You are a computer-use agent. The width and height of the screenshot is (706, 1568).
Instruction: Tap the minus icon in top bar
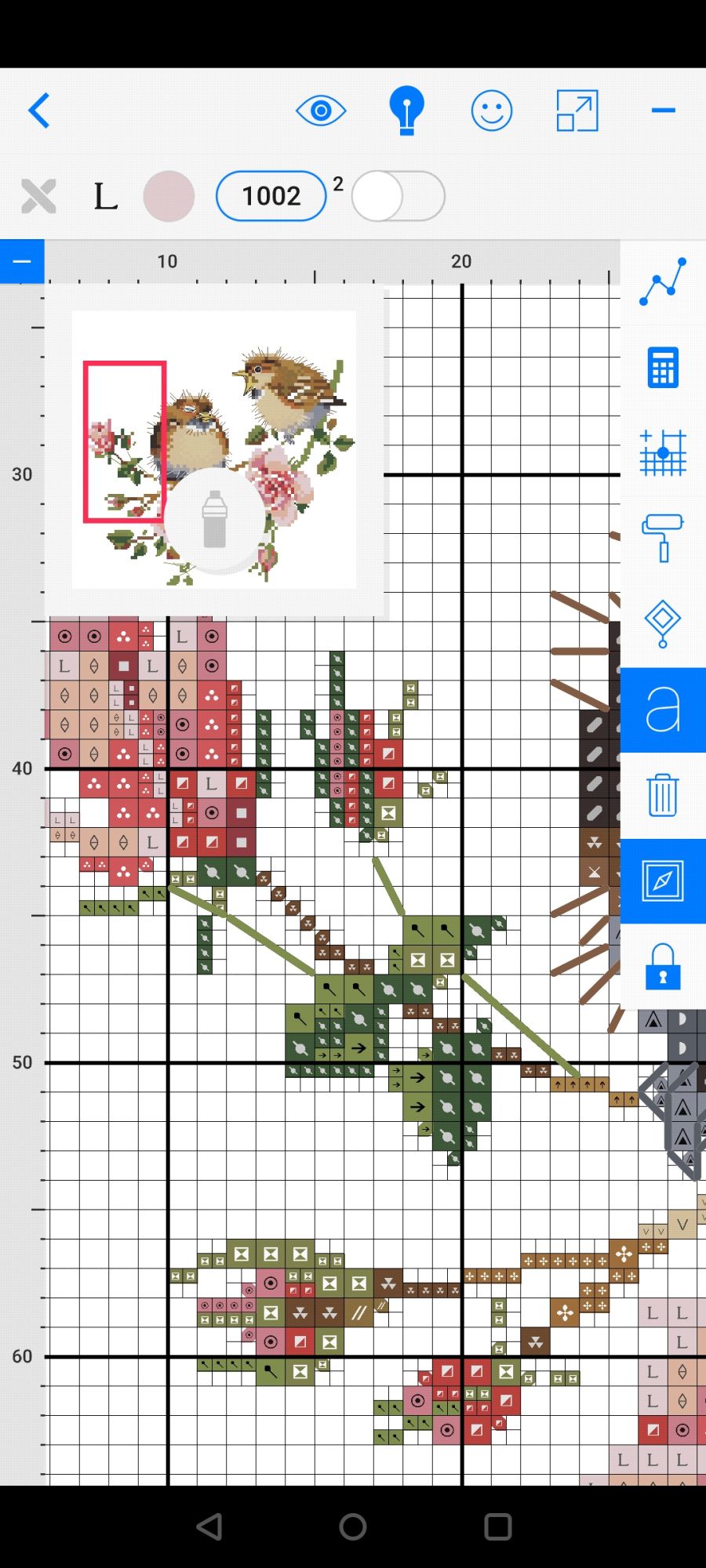pyautogui.click(x=663, y=111)
